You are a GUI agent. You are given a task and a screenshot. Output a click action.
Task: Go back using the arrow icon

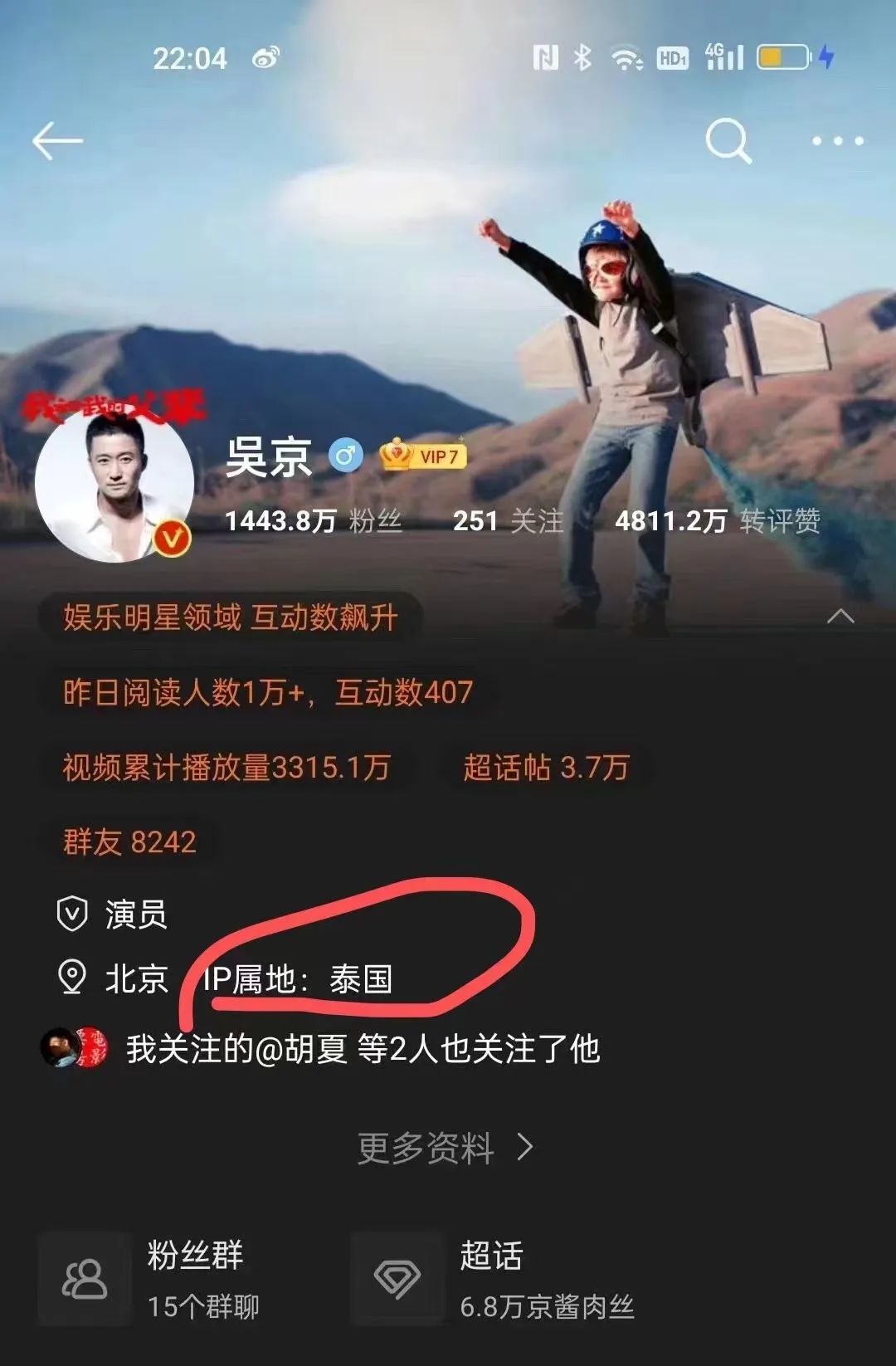[57, 141]
